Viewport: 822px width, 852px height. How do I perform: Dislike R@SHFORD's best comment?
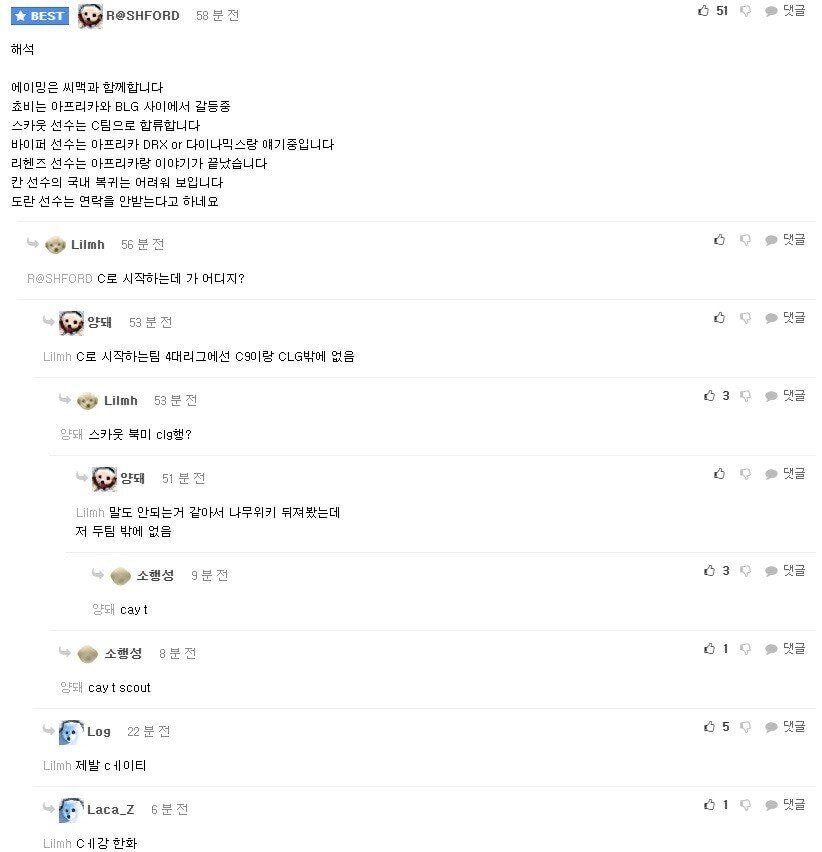tap(745, 11)
